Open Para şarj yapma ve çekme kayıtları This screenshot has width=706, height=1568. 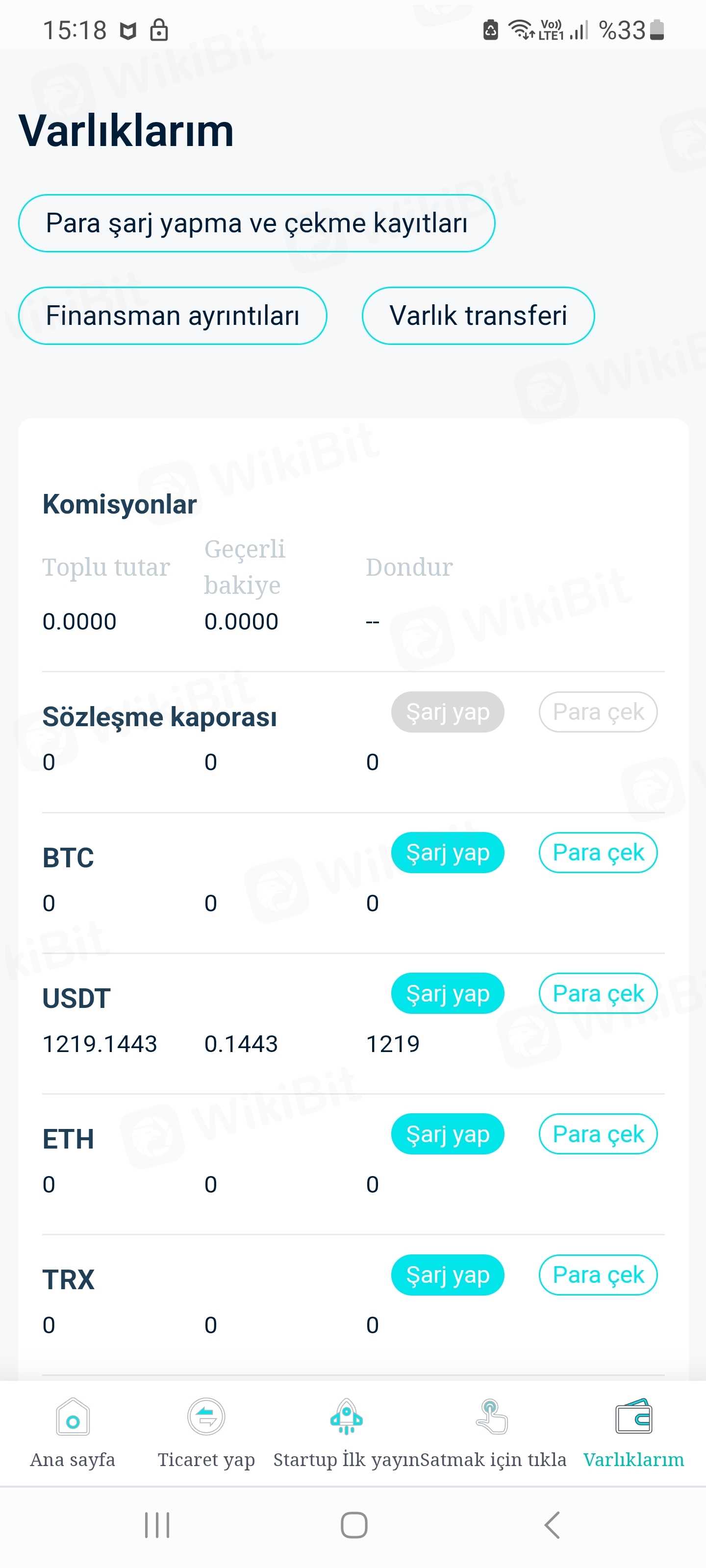(x=256, y=223)
